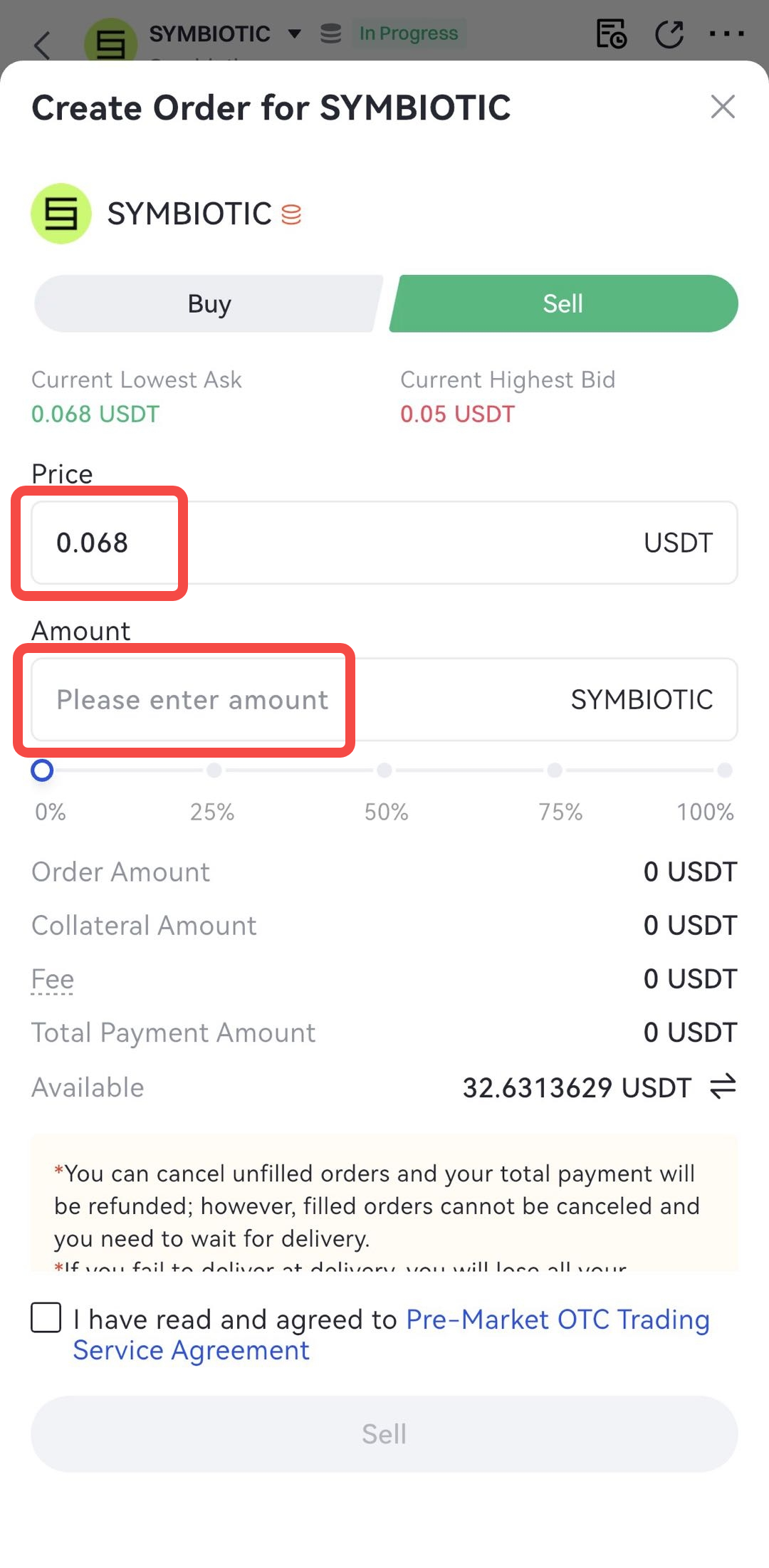This screenshot has height=1568, width=769.
Task: Tap the bottom Sell button
Action: [384, 1433]
